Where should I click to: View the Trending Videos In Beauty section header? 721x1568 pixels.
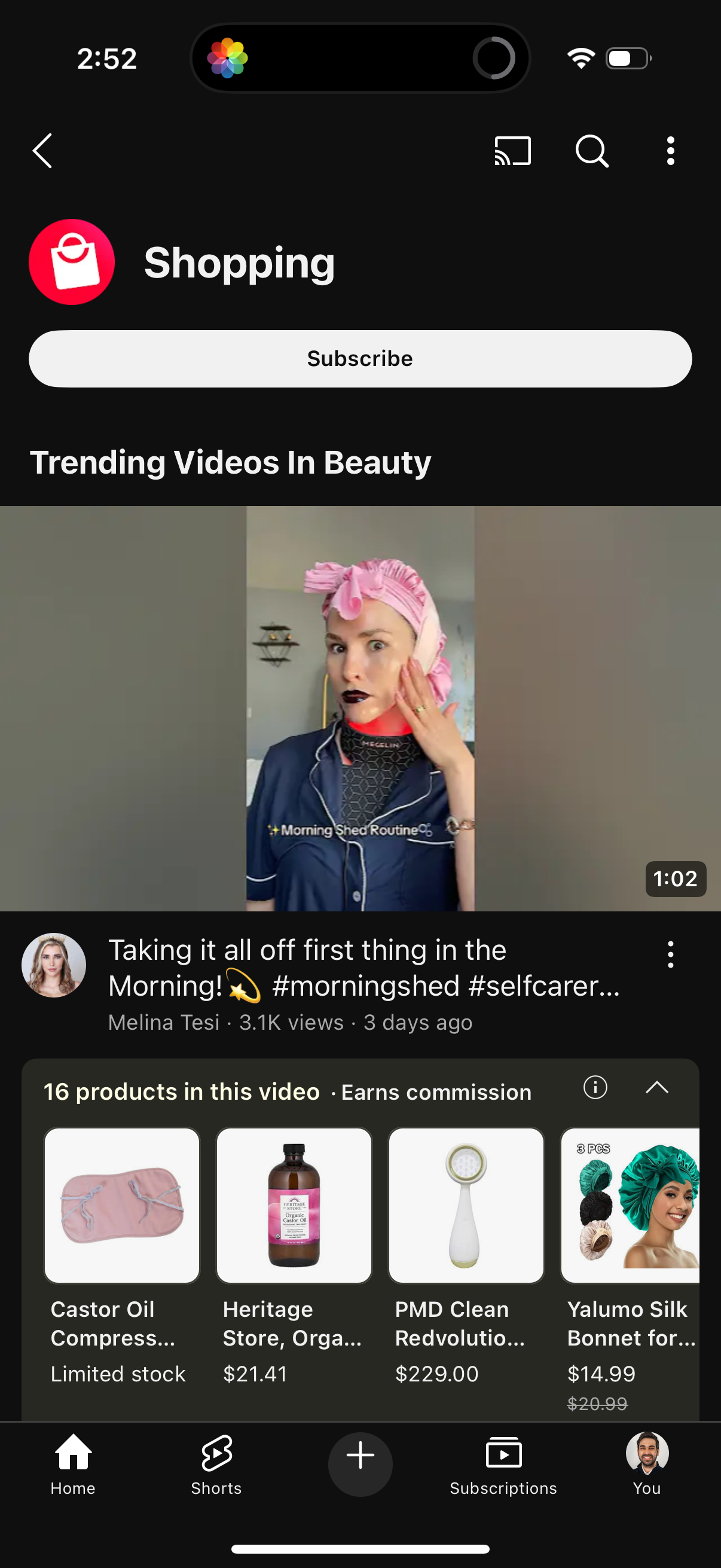click(231, 463)
